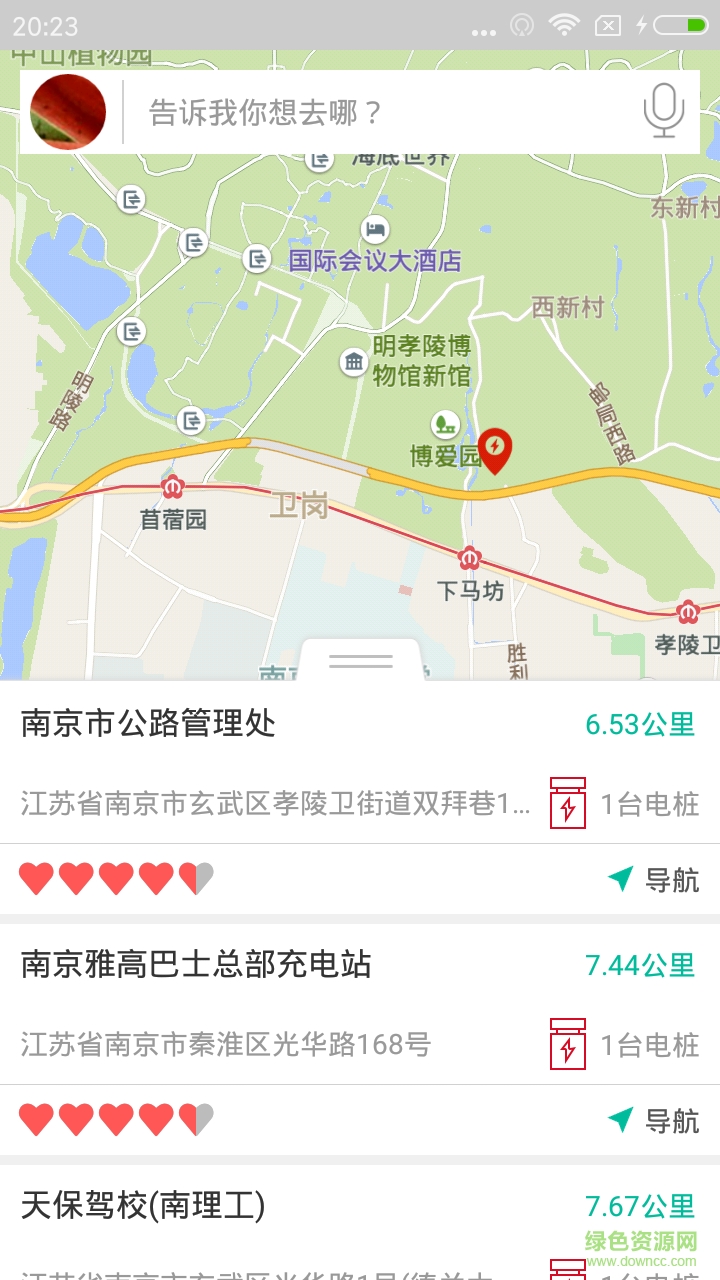Tap the hotel icon above 国际会议大酒店
This screenshot has width=720, height=1280.
374,228
